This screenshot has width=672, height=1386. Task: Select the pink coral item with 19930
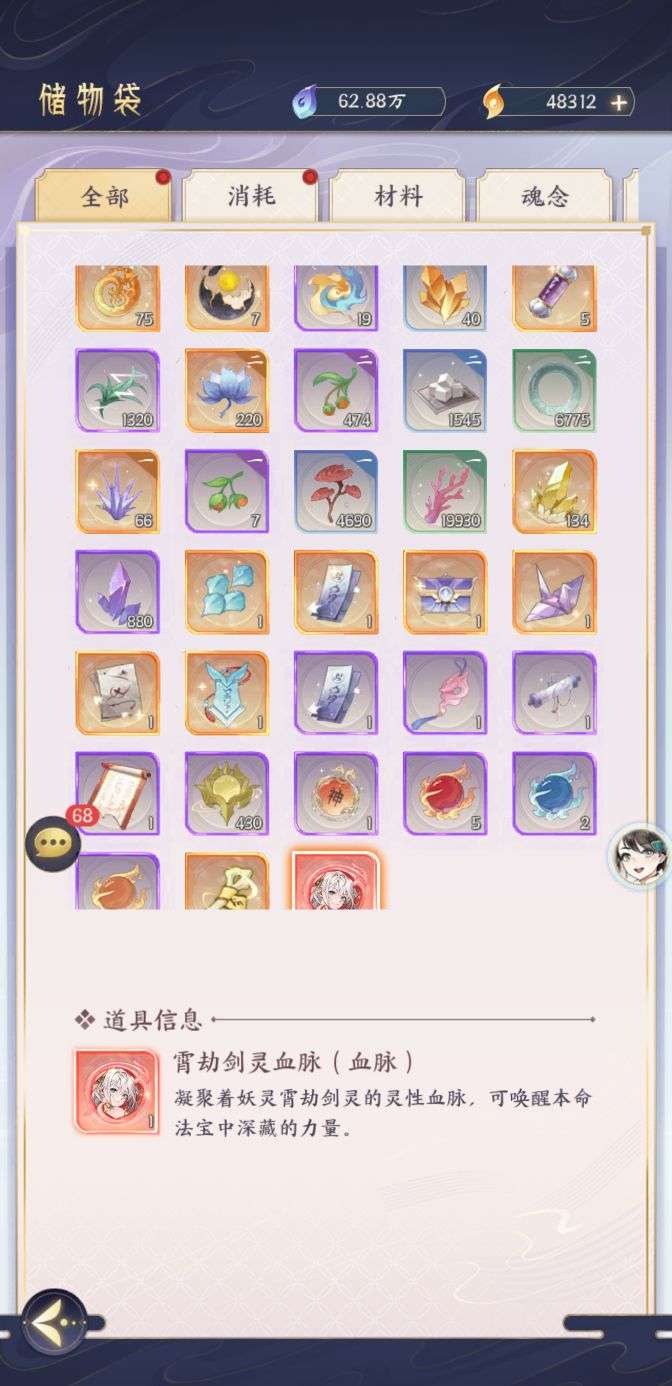[445, 491]
